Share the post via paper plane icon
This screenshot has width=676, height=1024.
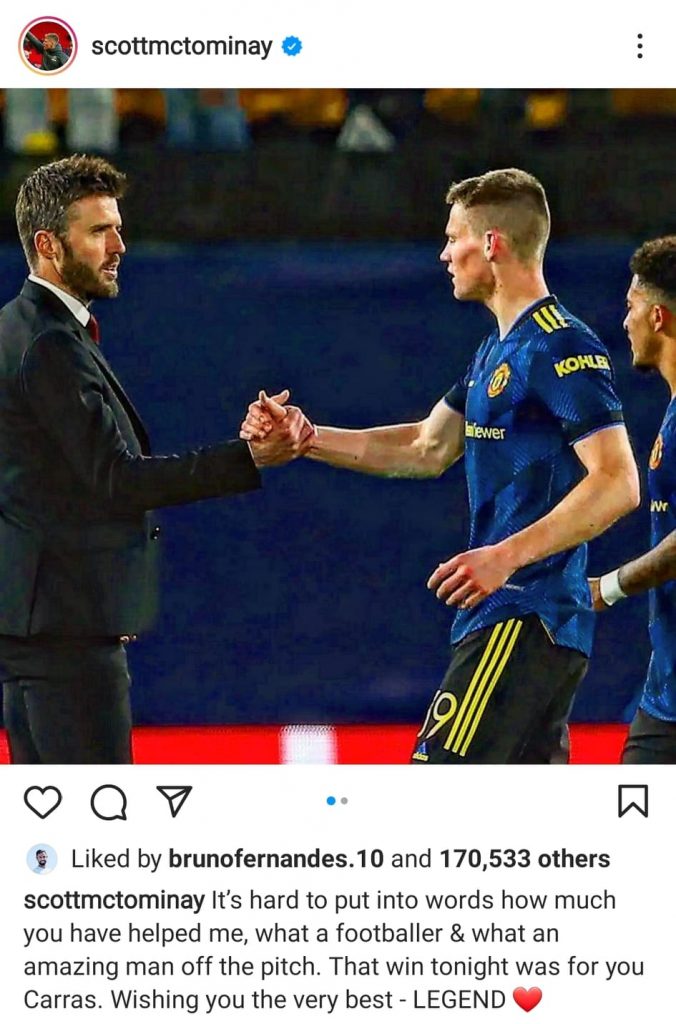(x=174, y=800)
